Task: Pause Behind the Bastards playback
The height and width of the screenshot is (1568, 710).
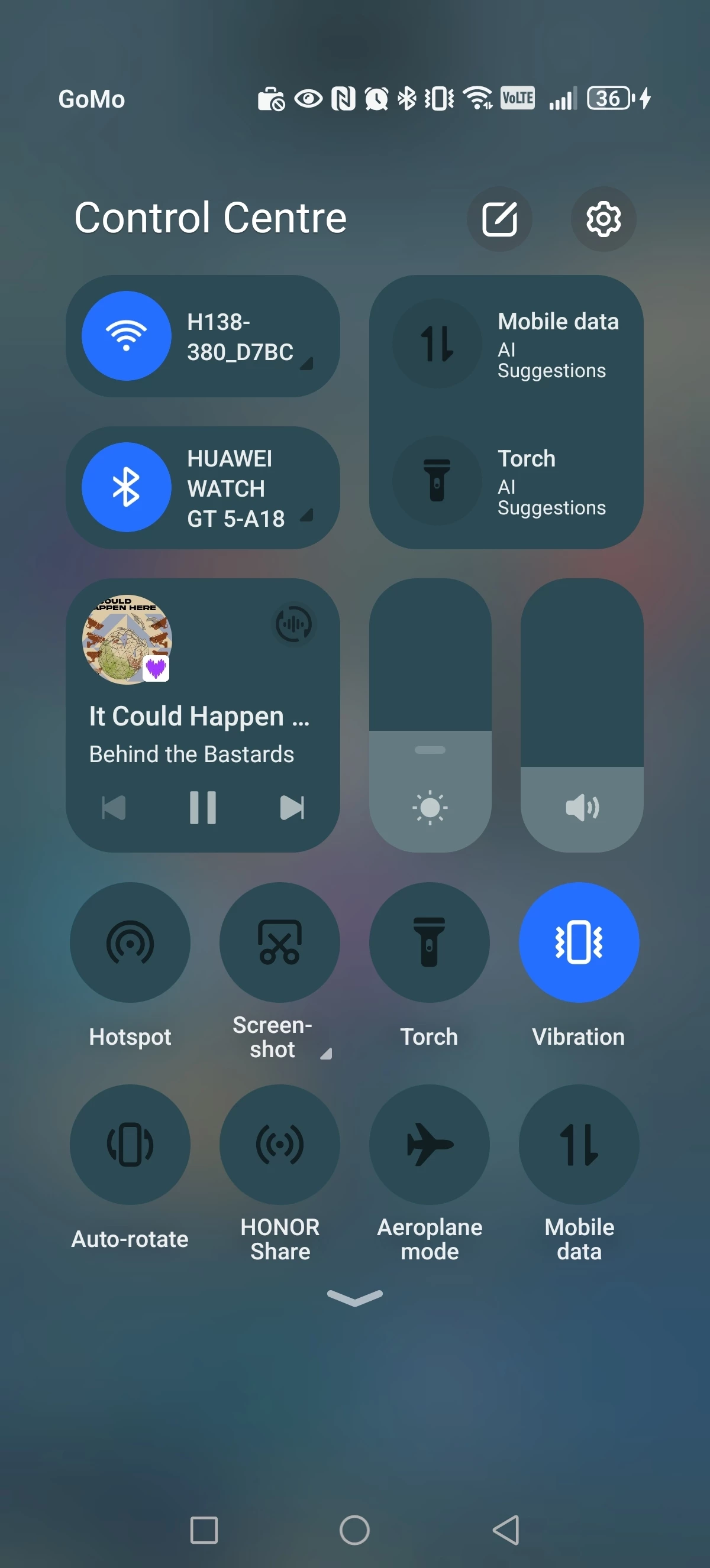Action: (203, 808)
